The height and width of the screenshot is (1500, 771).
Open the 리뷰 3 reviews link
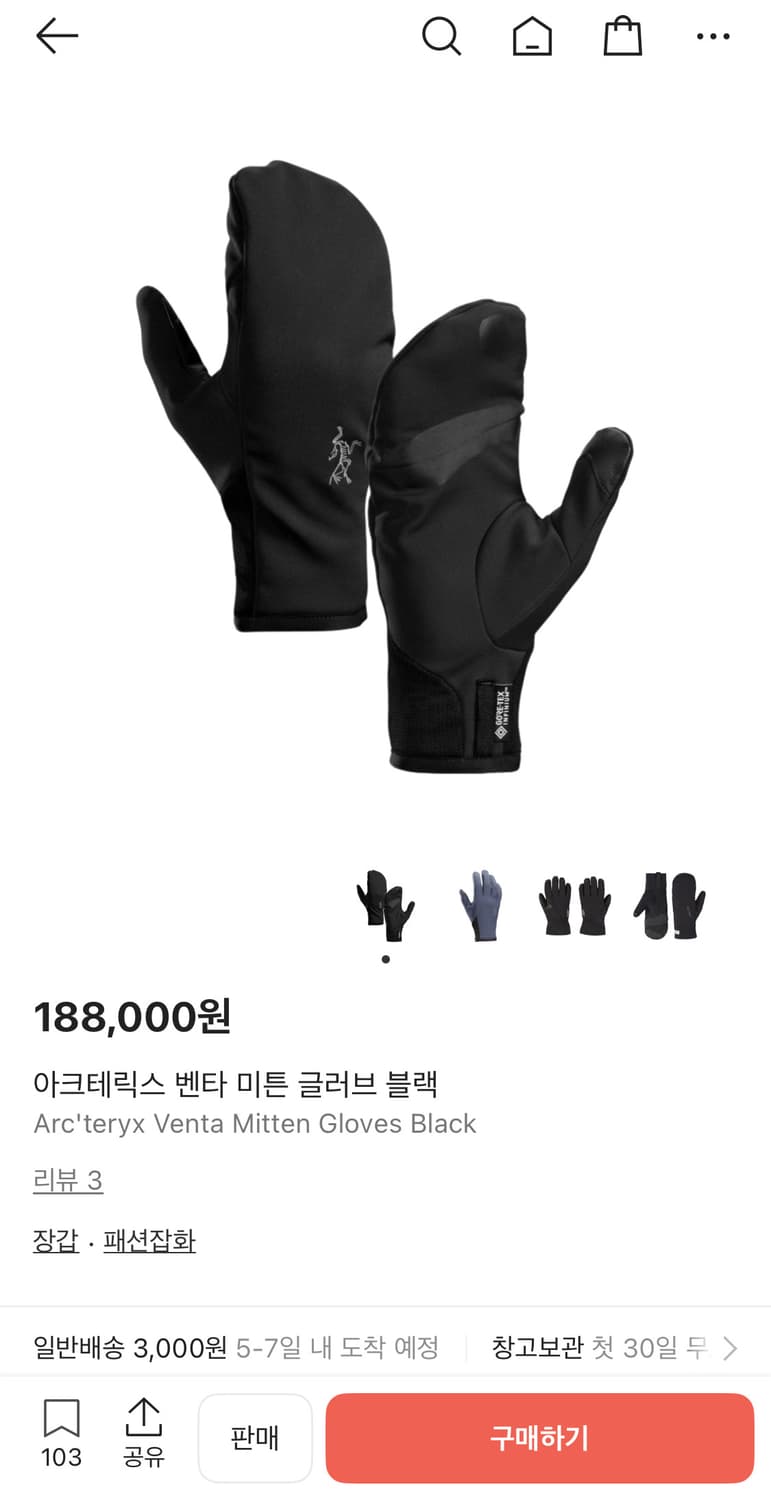[x=68, y=1181]
